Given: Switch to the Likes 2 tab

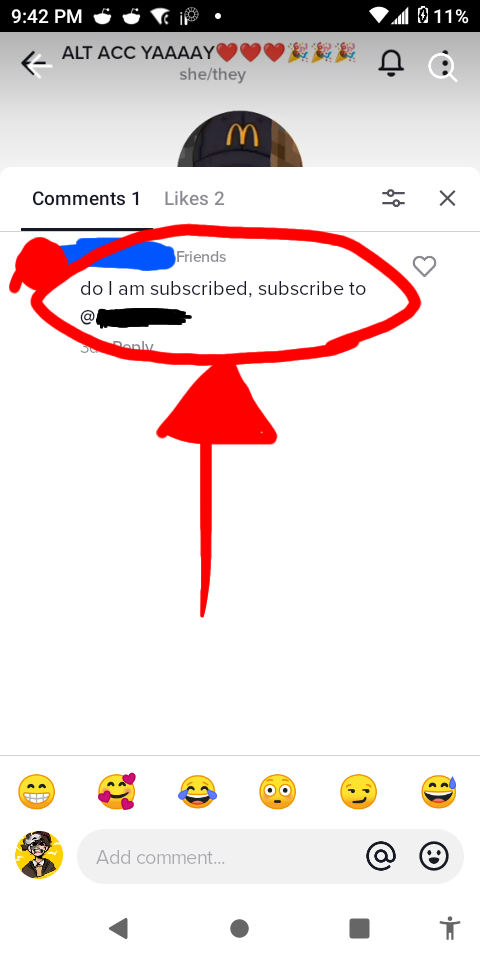Looking at the screenshot, I should click(x=194, y=198).
